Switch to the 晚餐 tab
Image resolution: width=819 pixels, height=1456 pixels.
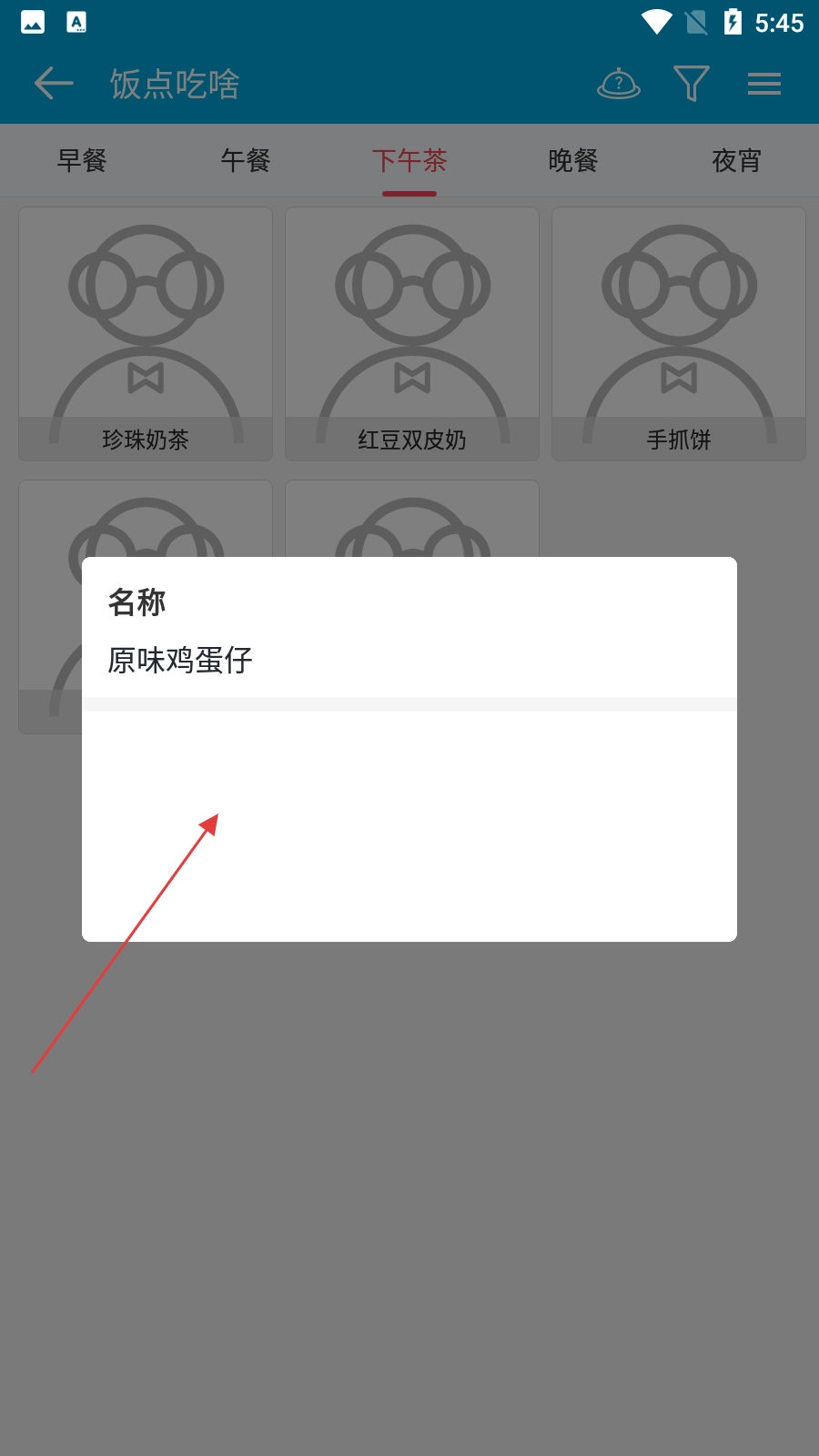tap(573, 161)
